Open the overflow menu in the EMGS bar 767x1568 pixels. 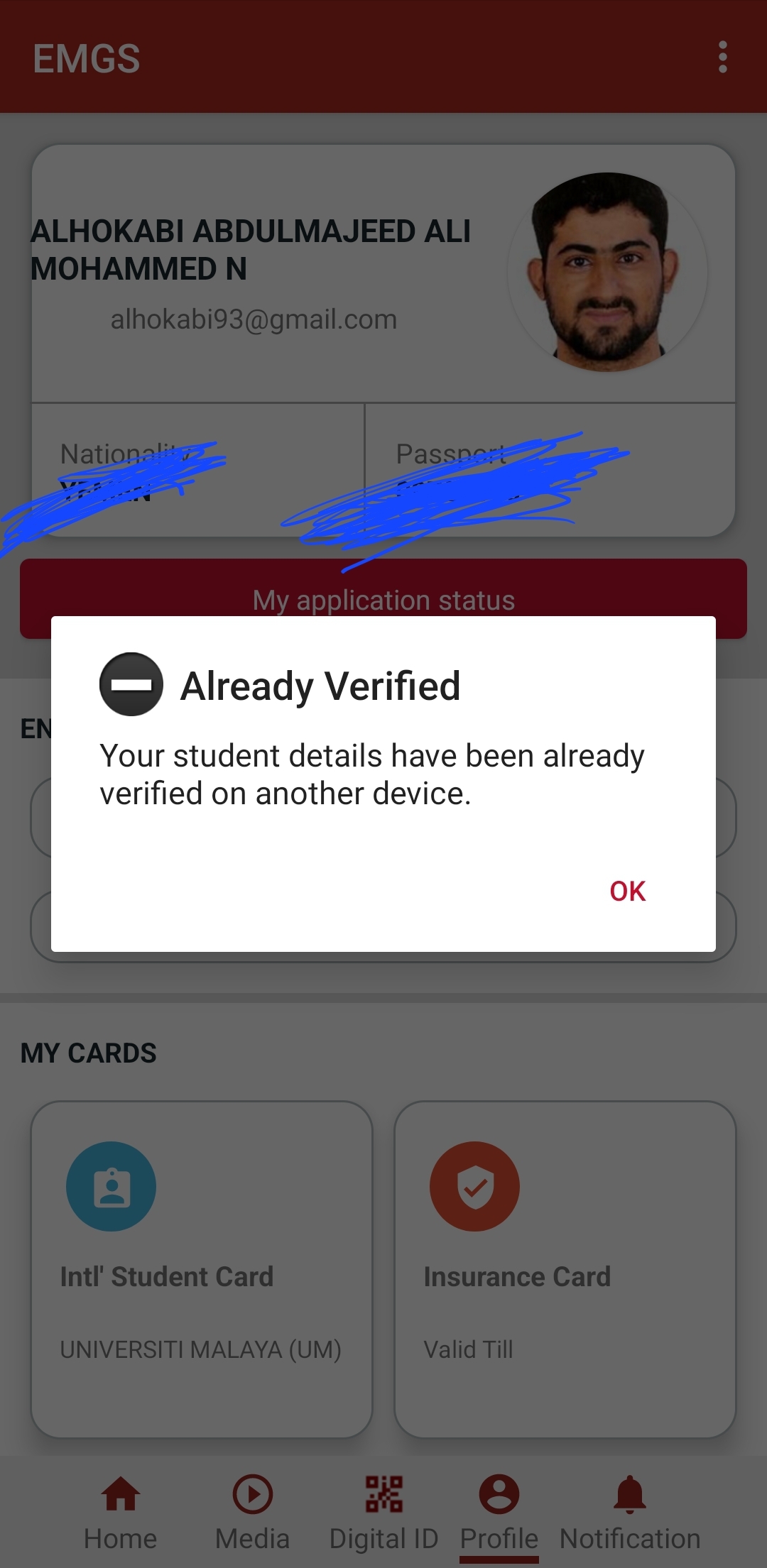point(722,57)
